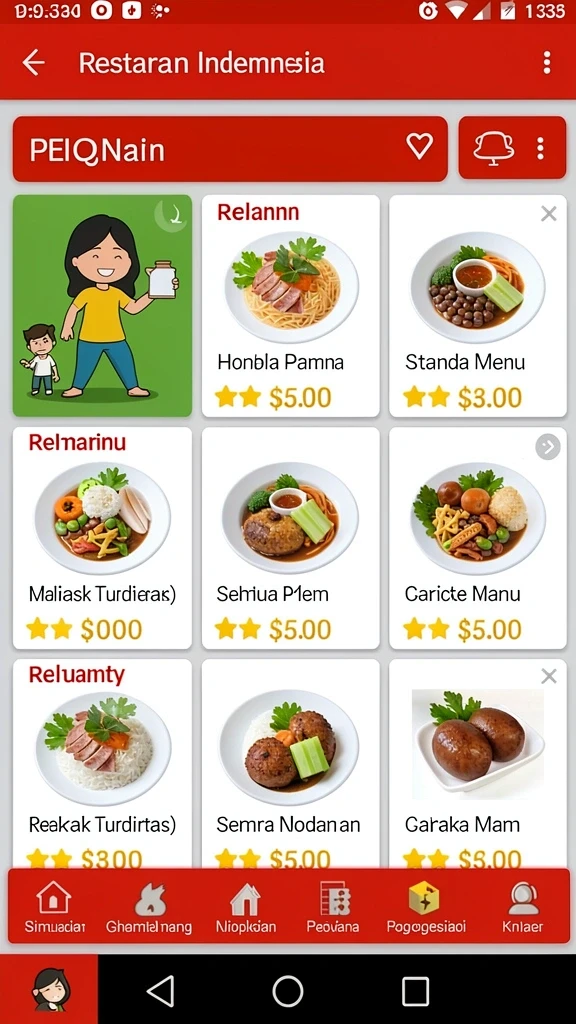Switch to the Peovana tab

(333, 906)
